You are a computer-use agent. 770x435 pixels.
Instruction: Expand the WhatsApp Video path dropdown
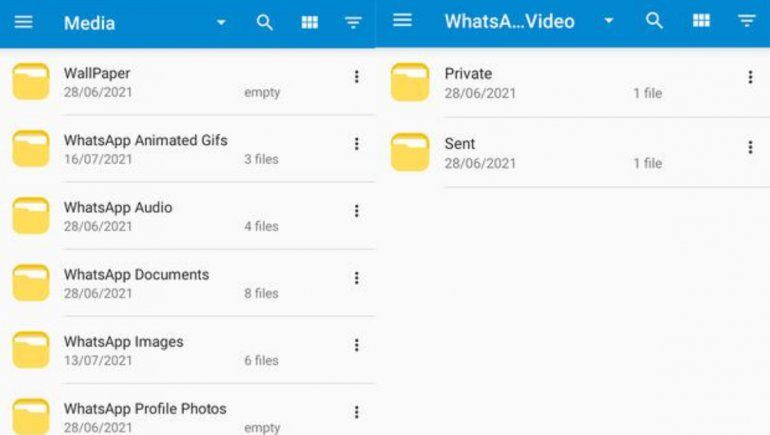pos(608,21)
